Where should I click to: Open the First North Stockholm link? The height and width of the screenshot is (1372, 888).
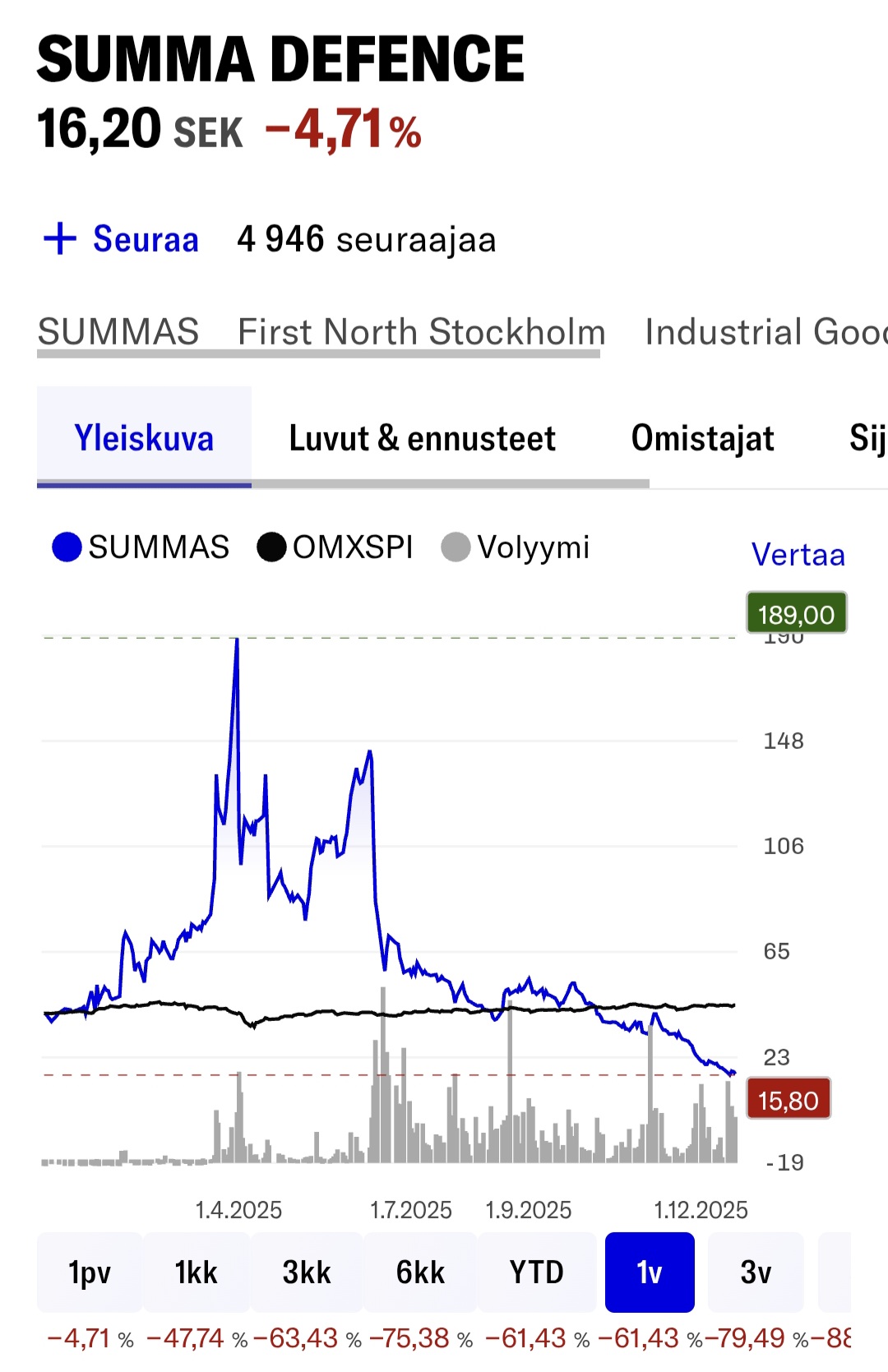tap(421, 332)
